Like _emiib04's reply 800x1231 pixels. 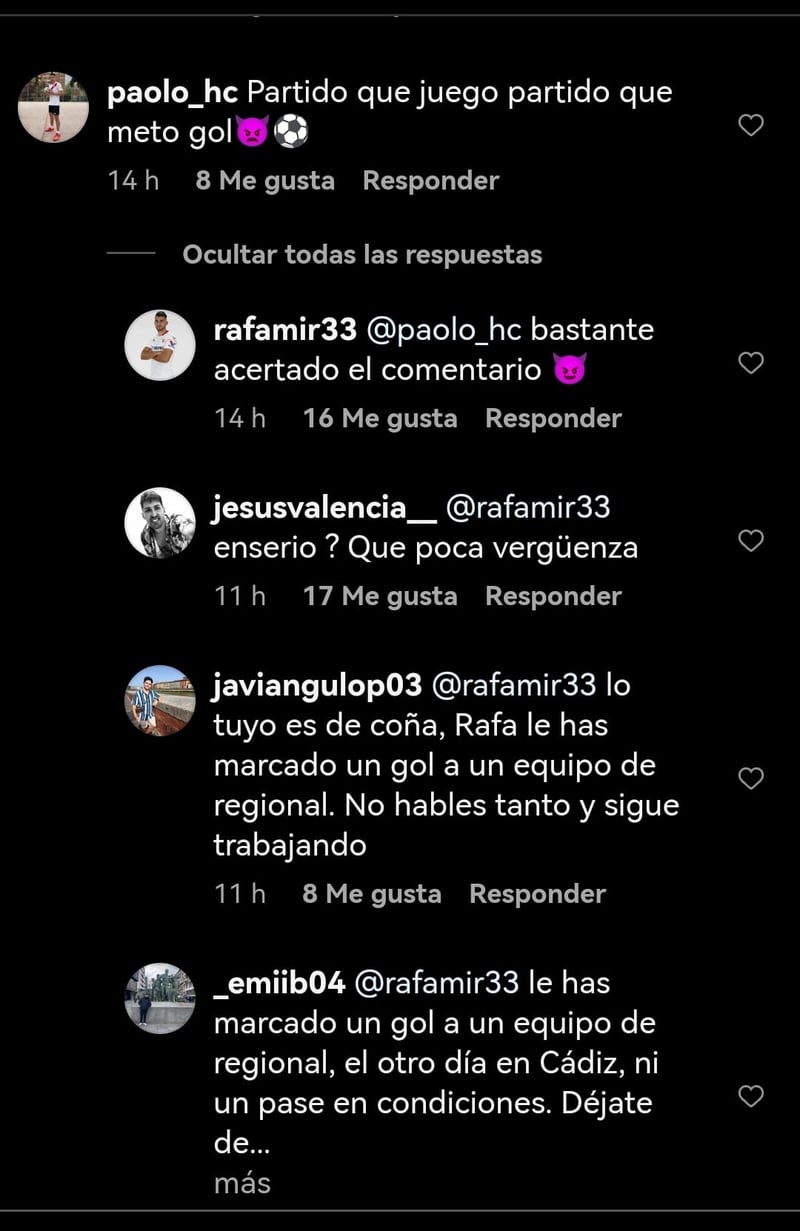(750, 1096)
